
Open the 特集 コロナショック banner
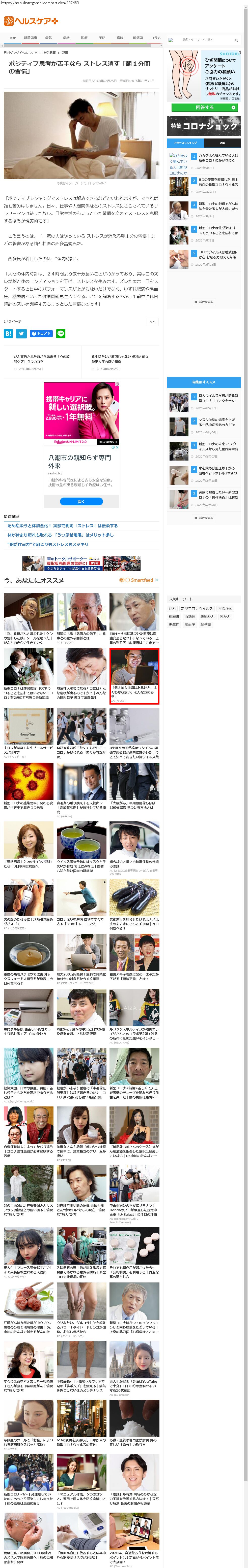point(204,126)
